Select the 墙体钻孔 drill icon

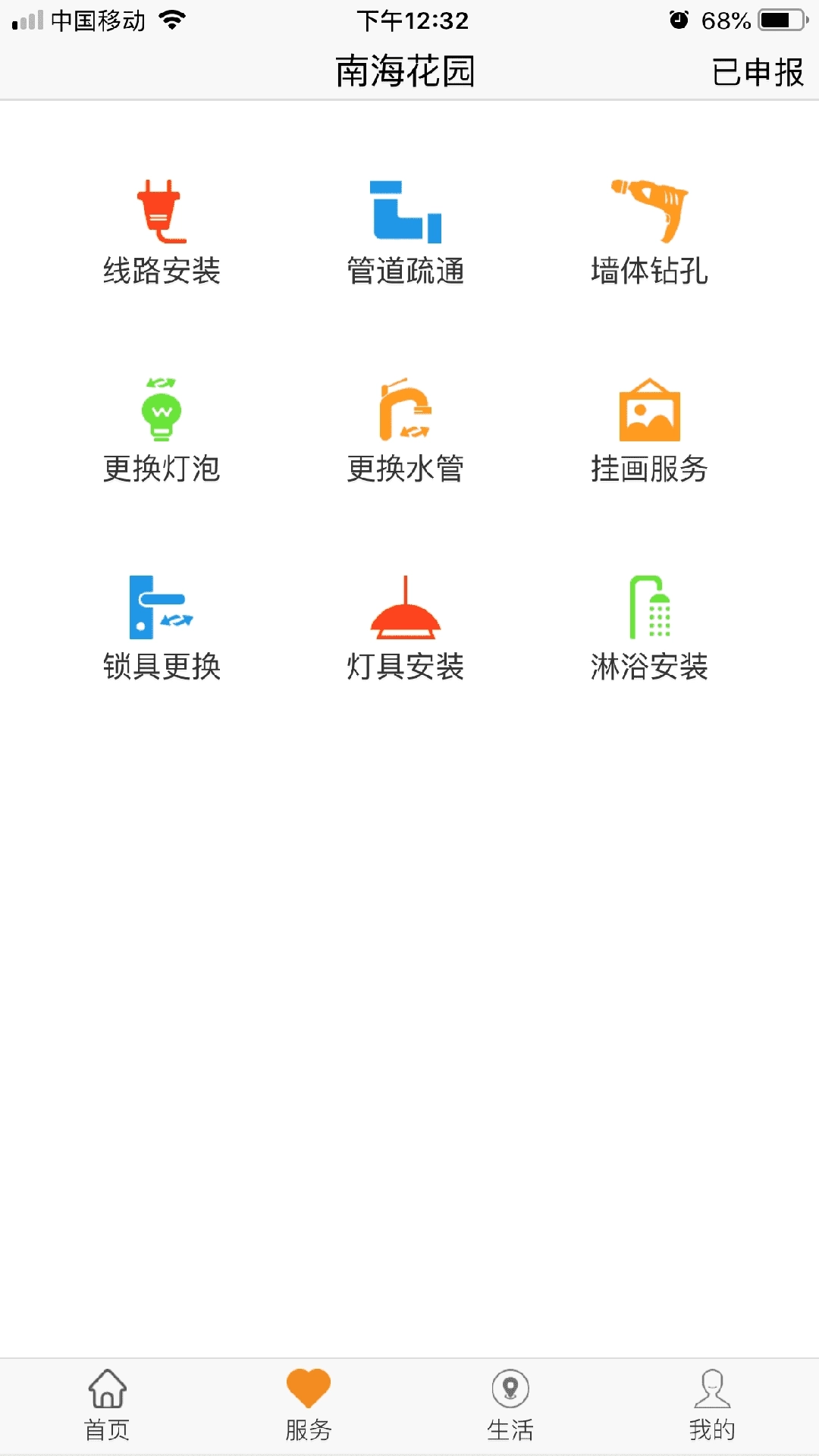(x=650, y=212)
